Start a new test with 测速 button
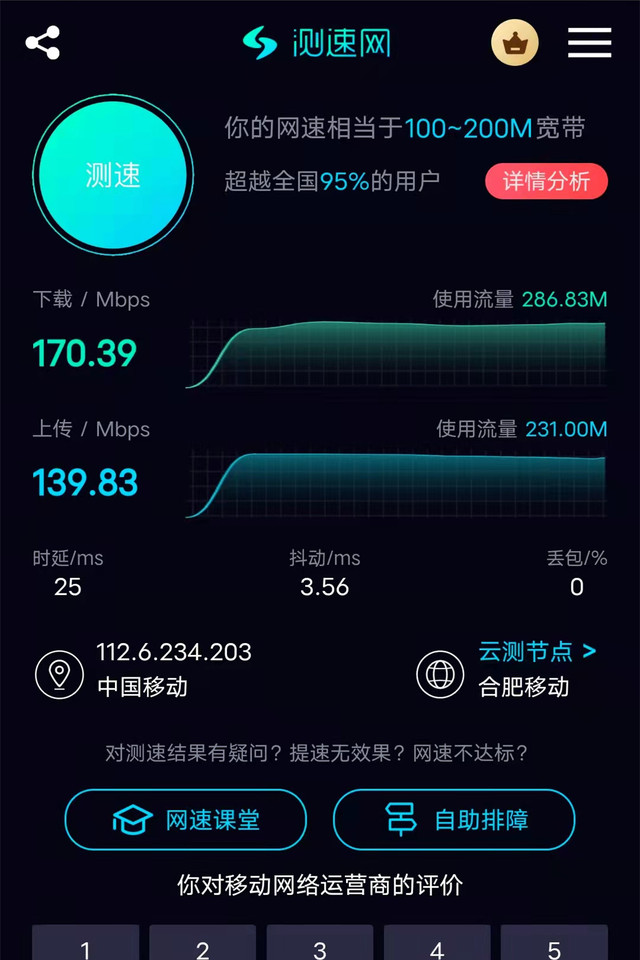640x960 pixels. [x=112, y=175]
